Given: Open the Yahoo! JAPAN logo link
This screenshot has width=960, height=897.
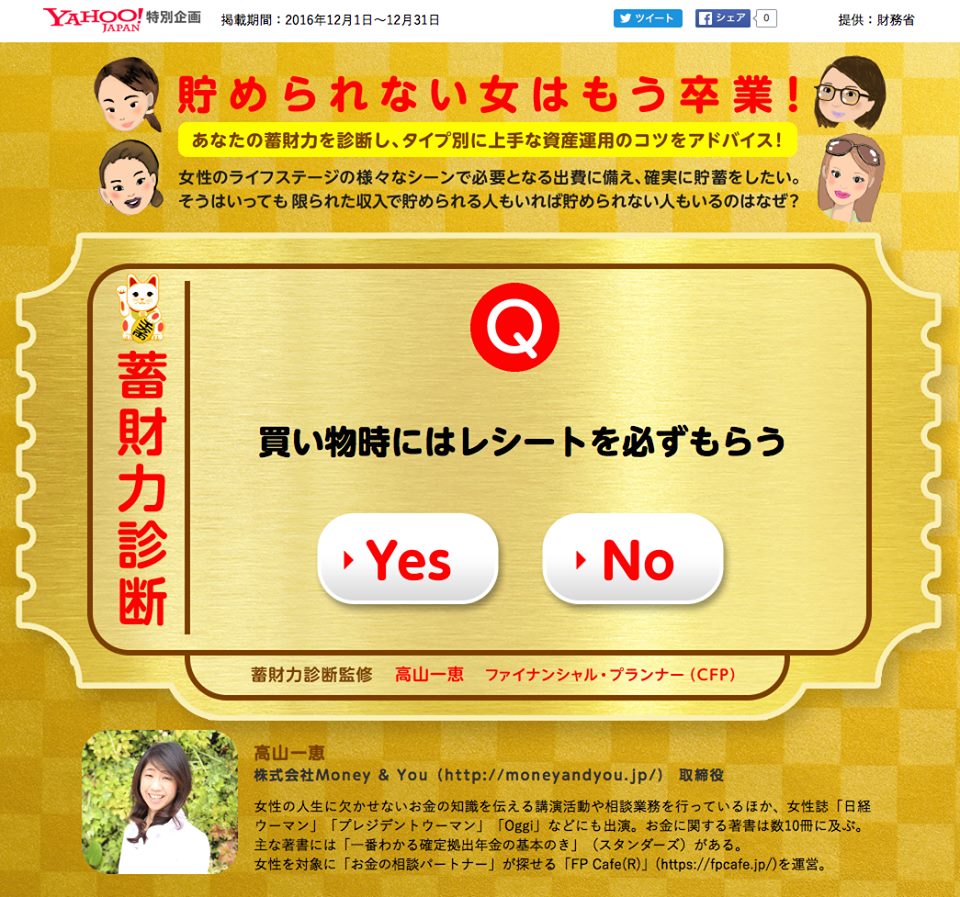Looking at the screenshot, I should click(x=92, y=18).
